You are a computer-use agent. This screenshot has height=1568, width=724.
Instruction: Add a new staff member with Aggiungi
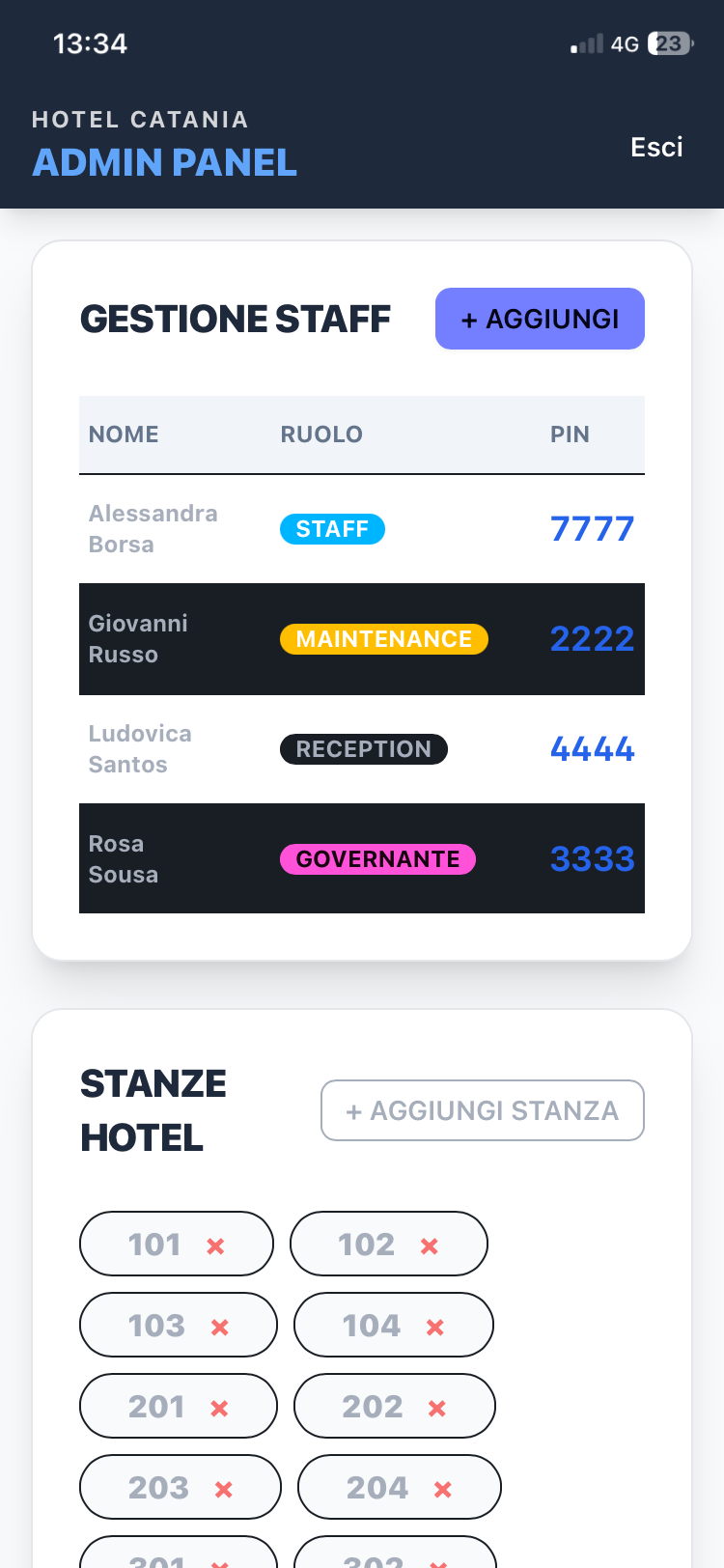540,319
